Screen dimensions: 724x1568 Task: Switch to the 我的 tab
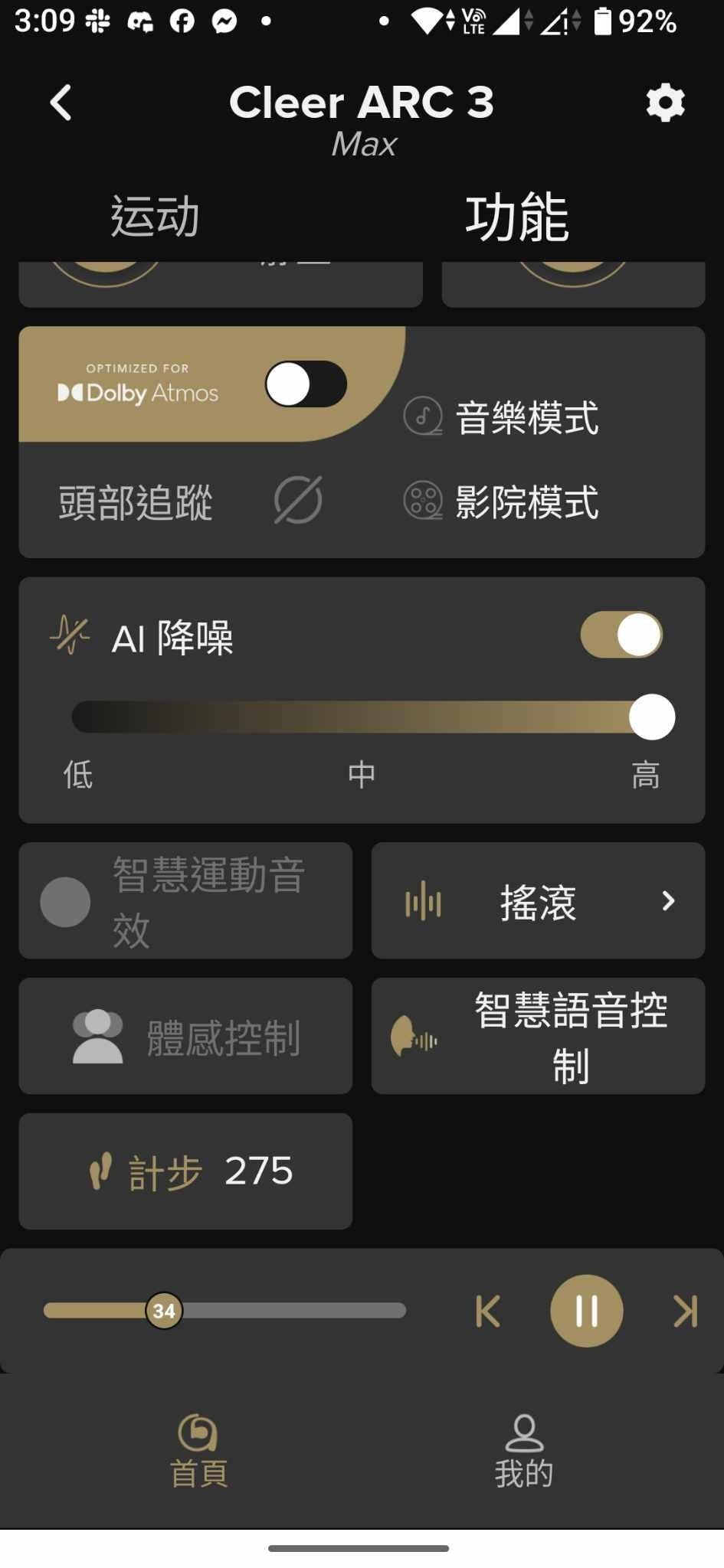524,1452
